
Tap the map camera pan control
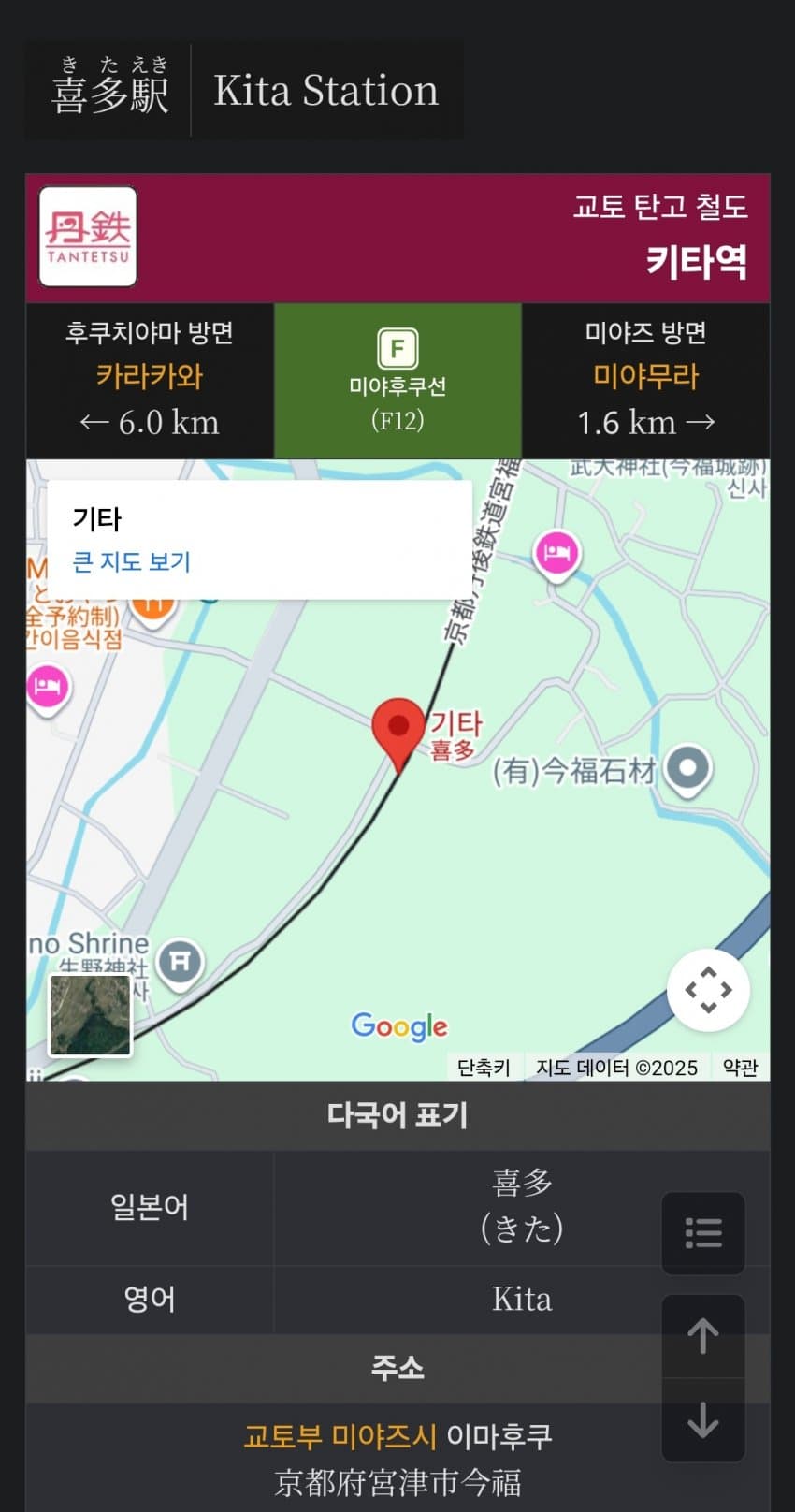tap(708, 990)
